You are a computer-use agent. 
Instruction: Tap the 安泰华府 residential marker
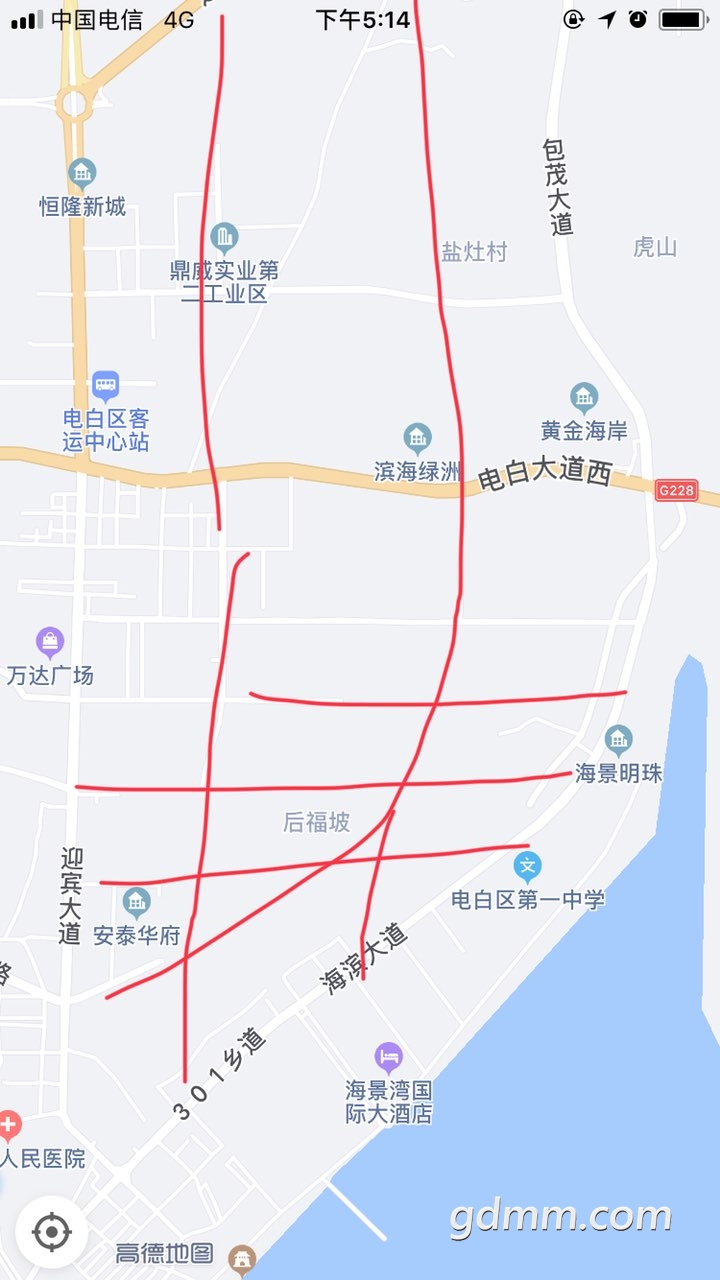tap(137, 903)
